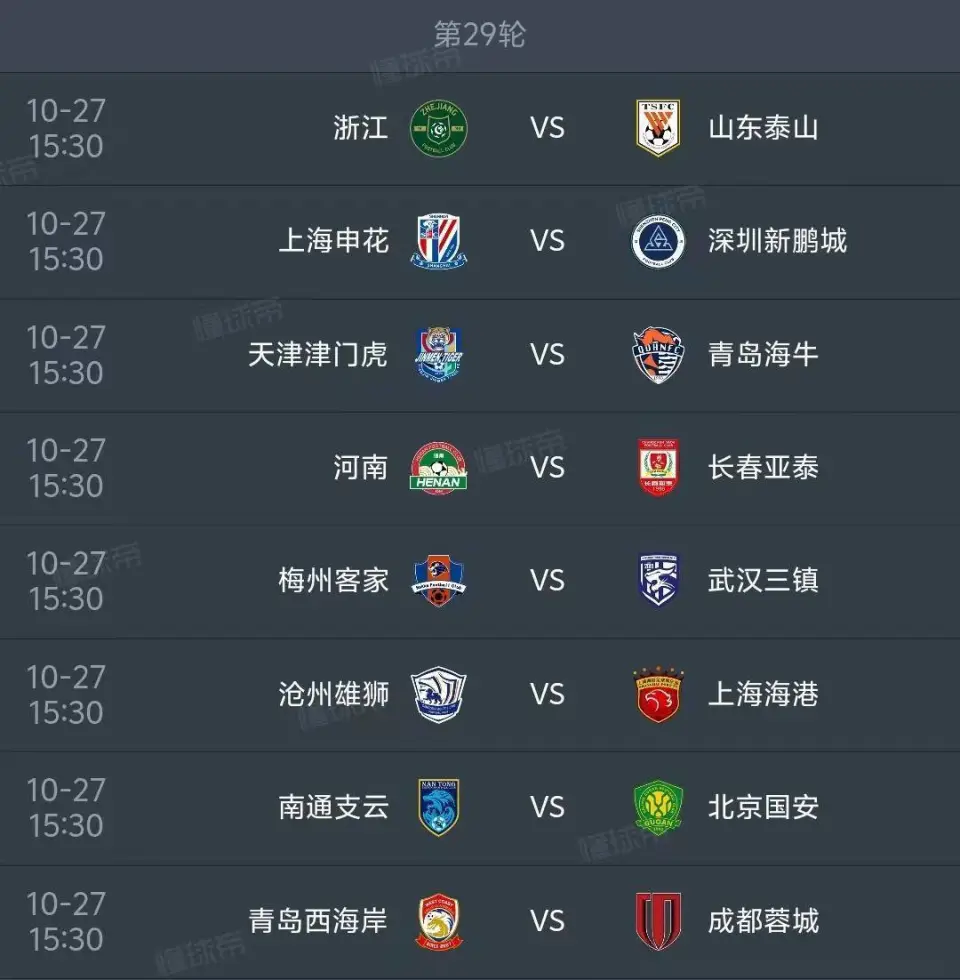Open the 南通支云 vs 北京国安 match

[x=547, y=808]
